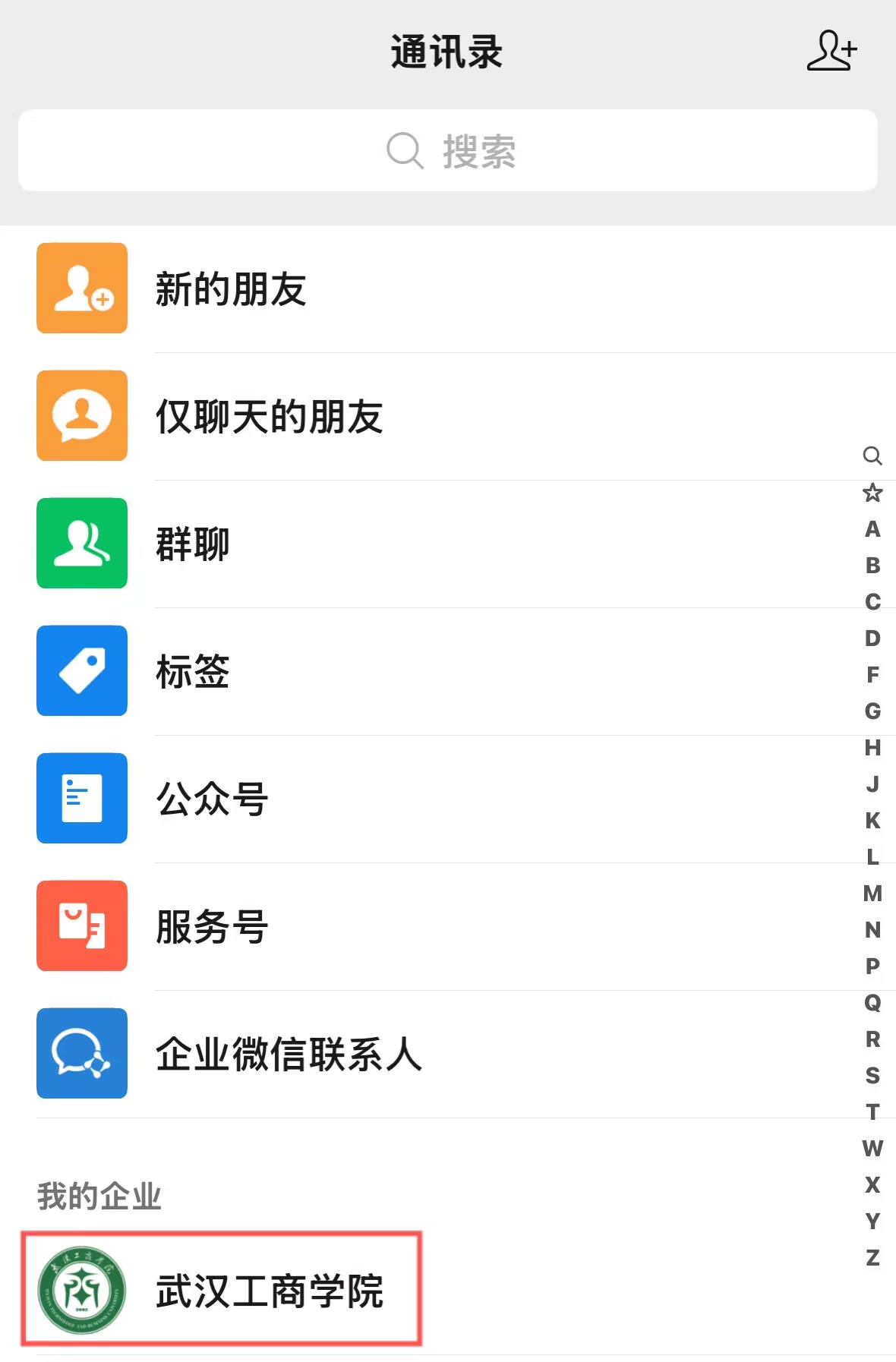Jump to letter W in index

(872, 1149)
